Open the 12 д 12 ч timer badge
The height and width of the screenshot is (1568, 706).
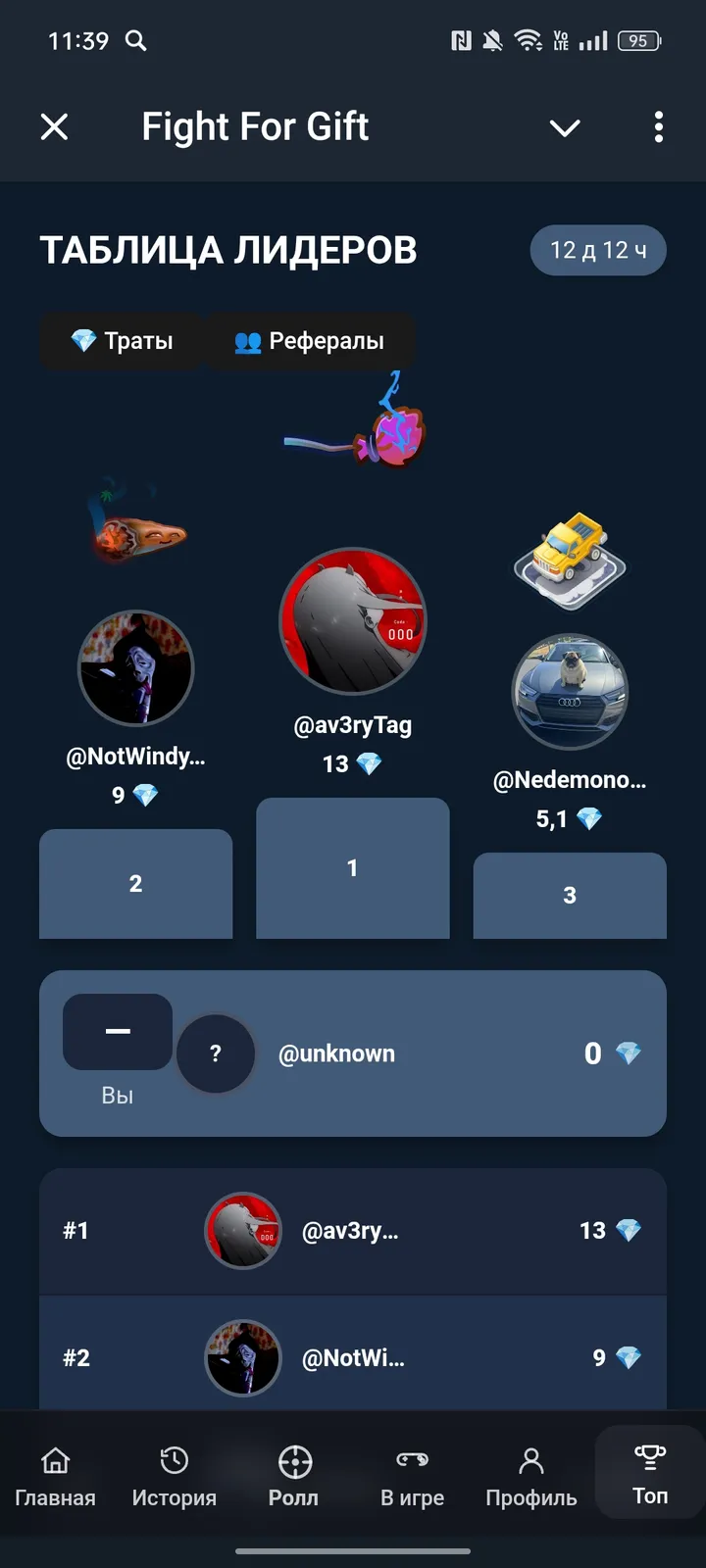point(598,250)
